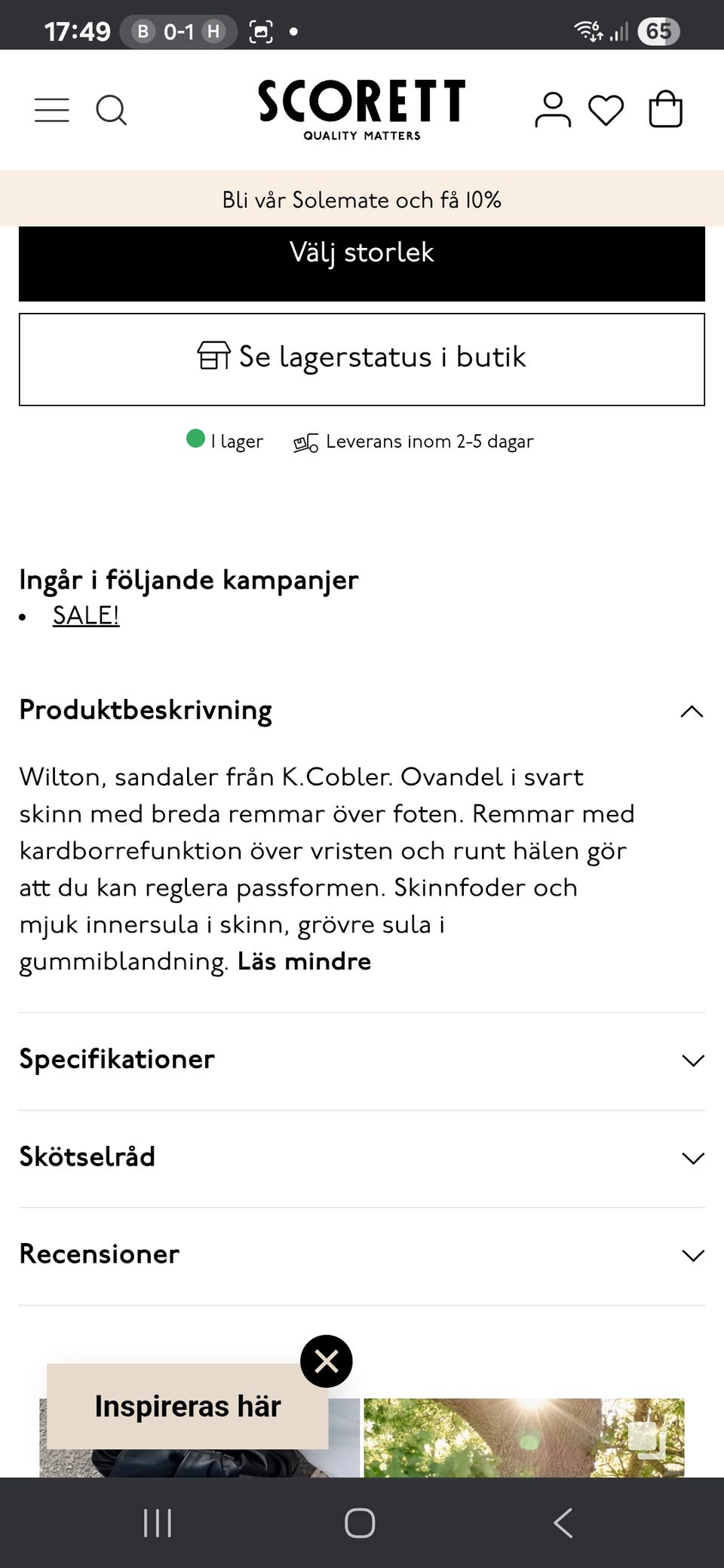Screen dimensions: 724x1568
Task: Click the SALE! campaign link
Action: pos(85,615)
